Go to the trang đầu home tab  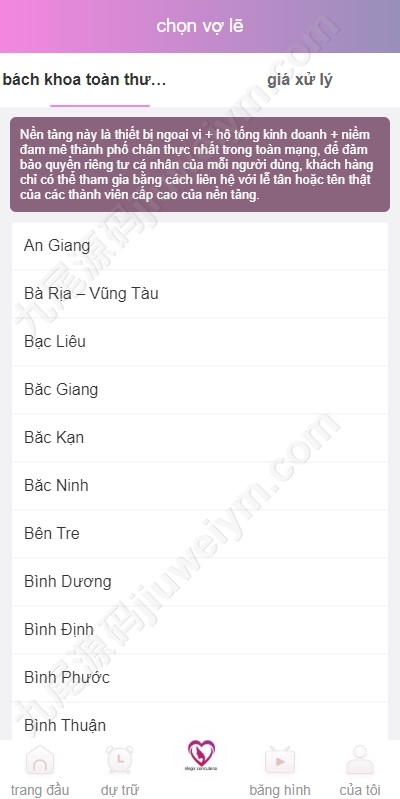click(40, 769)
